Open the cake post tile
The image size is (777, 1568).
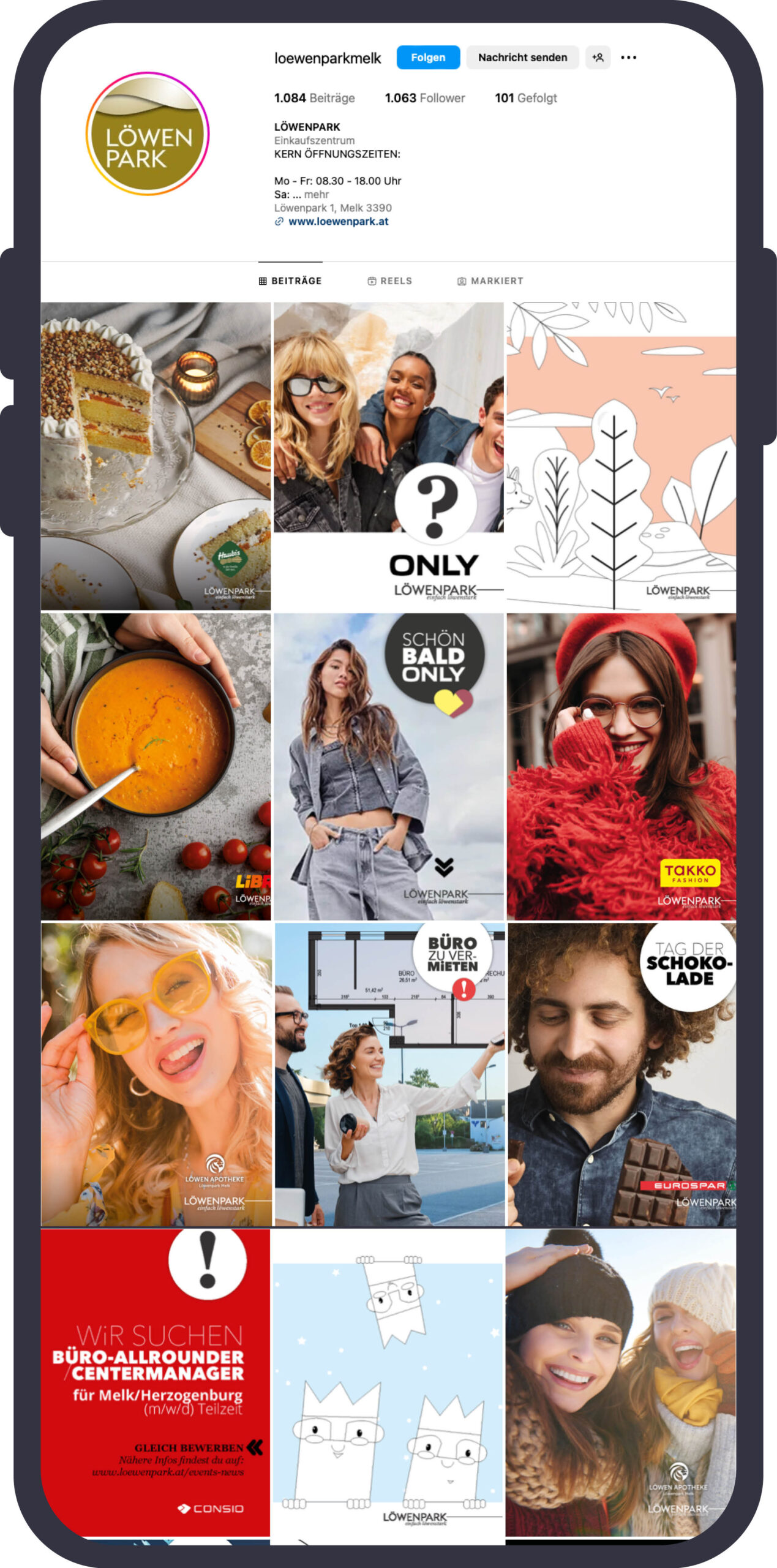tap(156, 456)
